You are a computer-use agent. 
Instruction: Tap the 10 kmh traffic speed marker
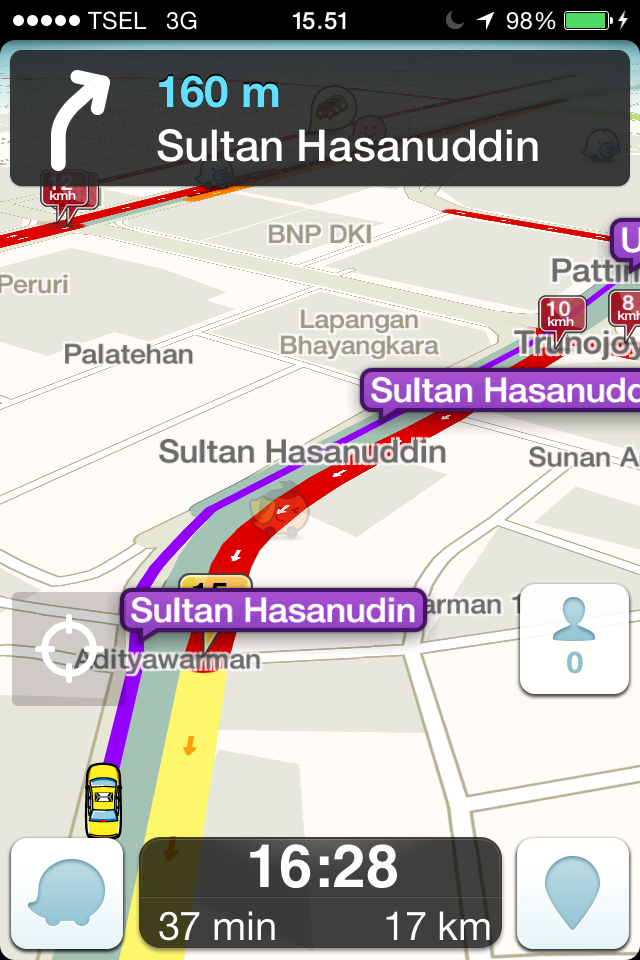tap(560, 314)
